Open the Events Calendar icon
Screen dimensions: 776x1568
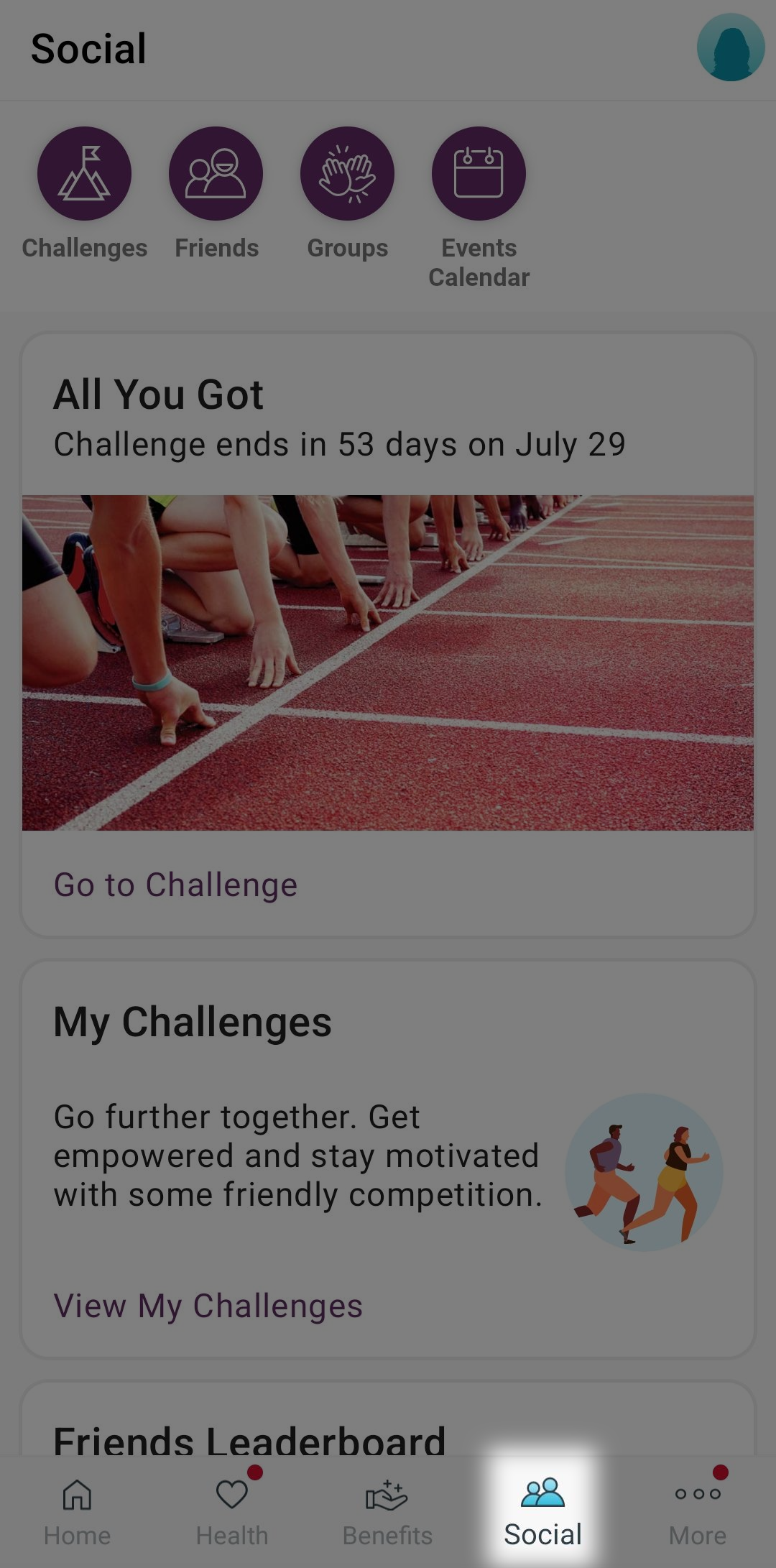[x=479, y=173]
